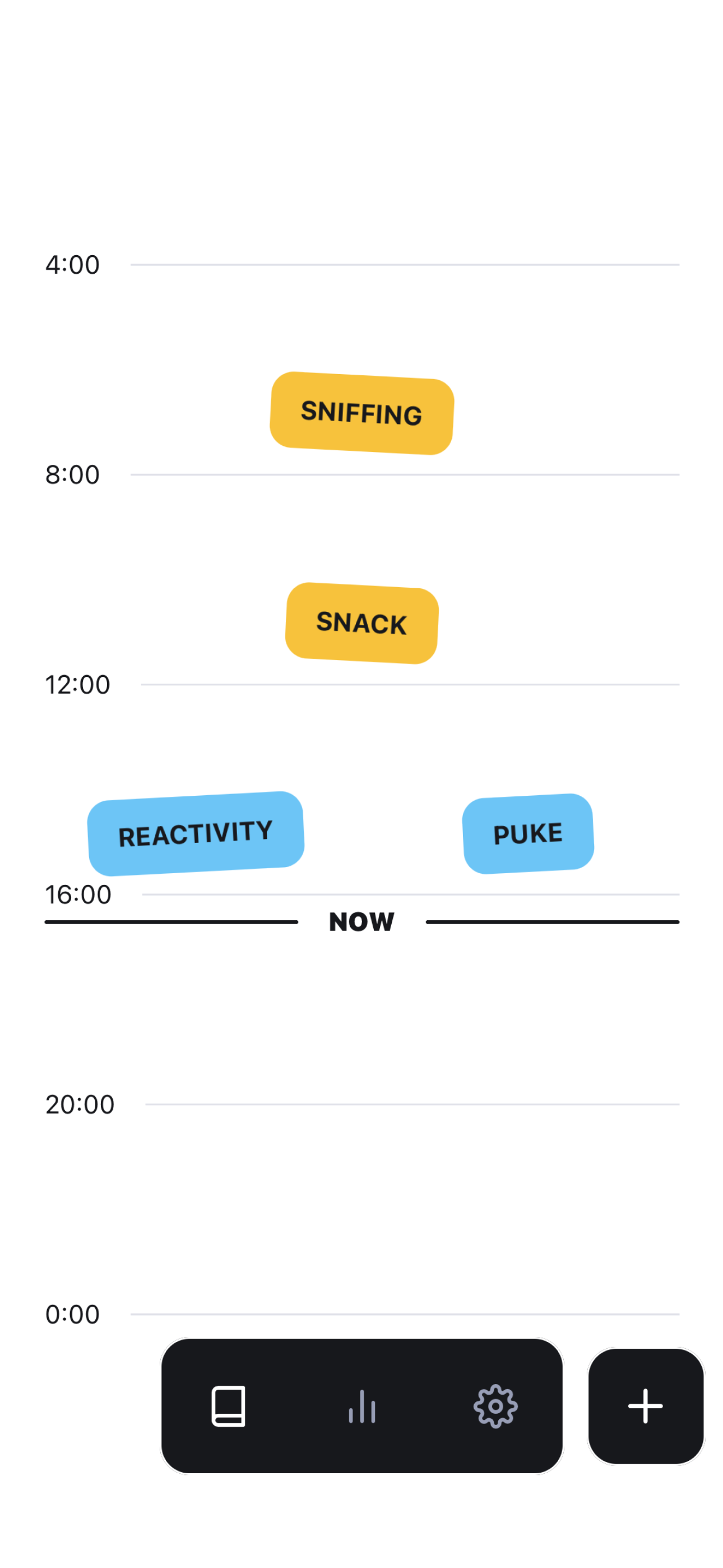723x1568 pixels.
Task: Switch to the journal book tab
Action: coord(228,1406)
